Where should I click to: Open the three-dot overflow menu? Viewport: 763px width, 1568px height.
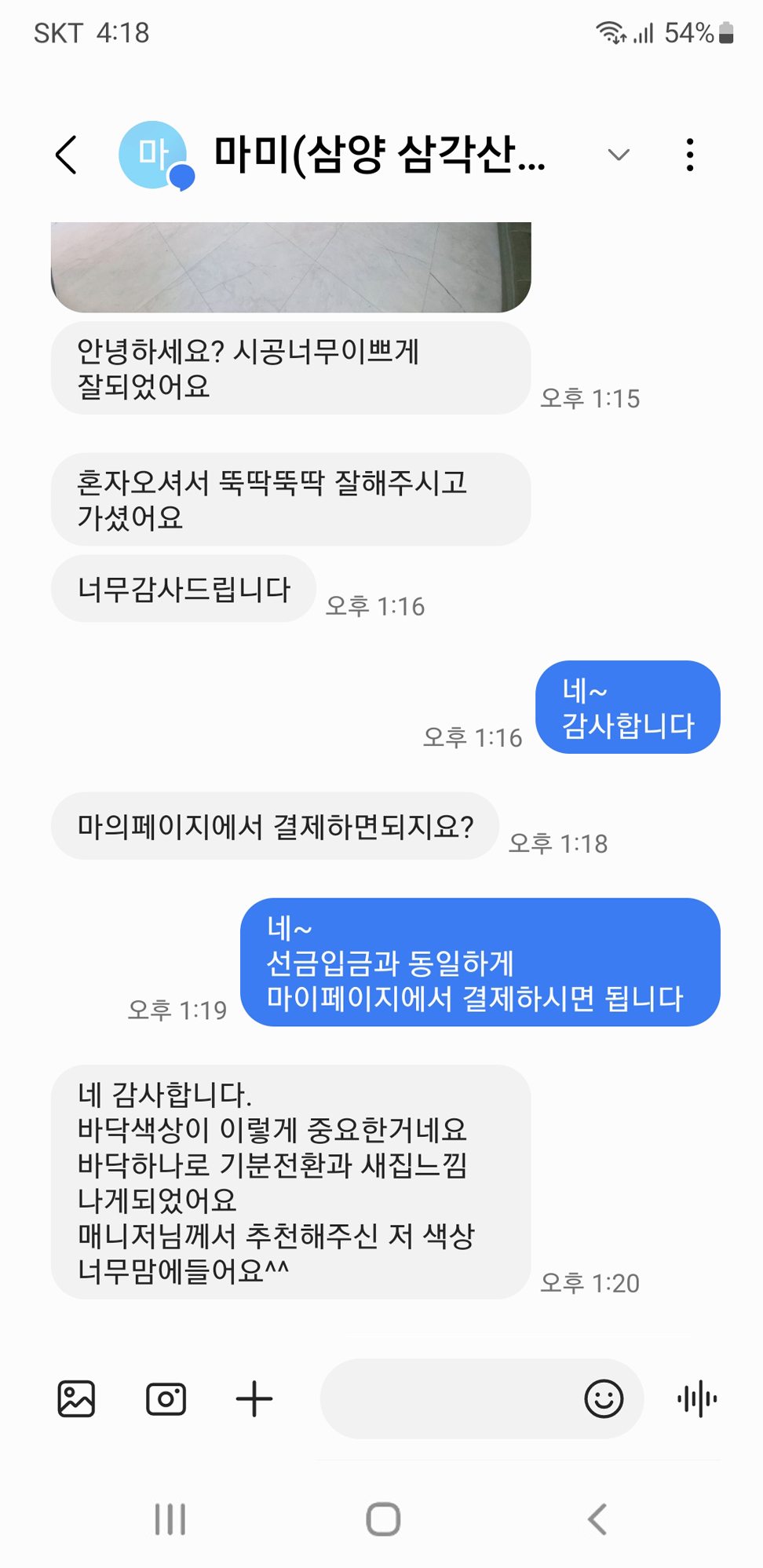pyautogui.click(x=689, y=155)
